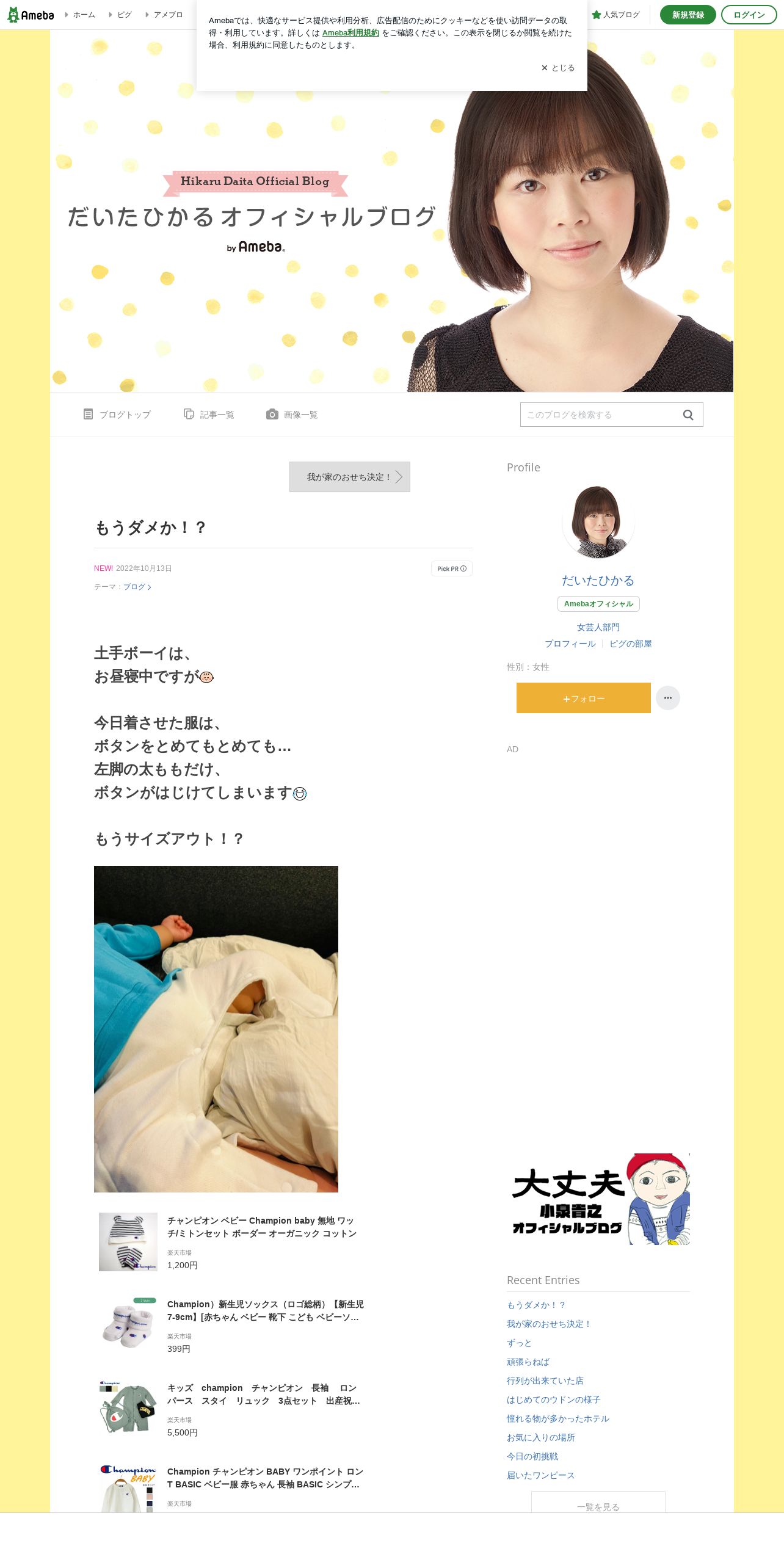View the プロフィール page
This screenshot has height=1568, width=784.
(x=570, y=644)
